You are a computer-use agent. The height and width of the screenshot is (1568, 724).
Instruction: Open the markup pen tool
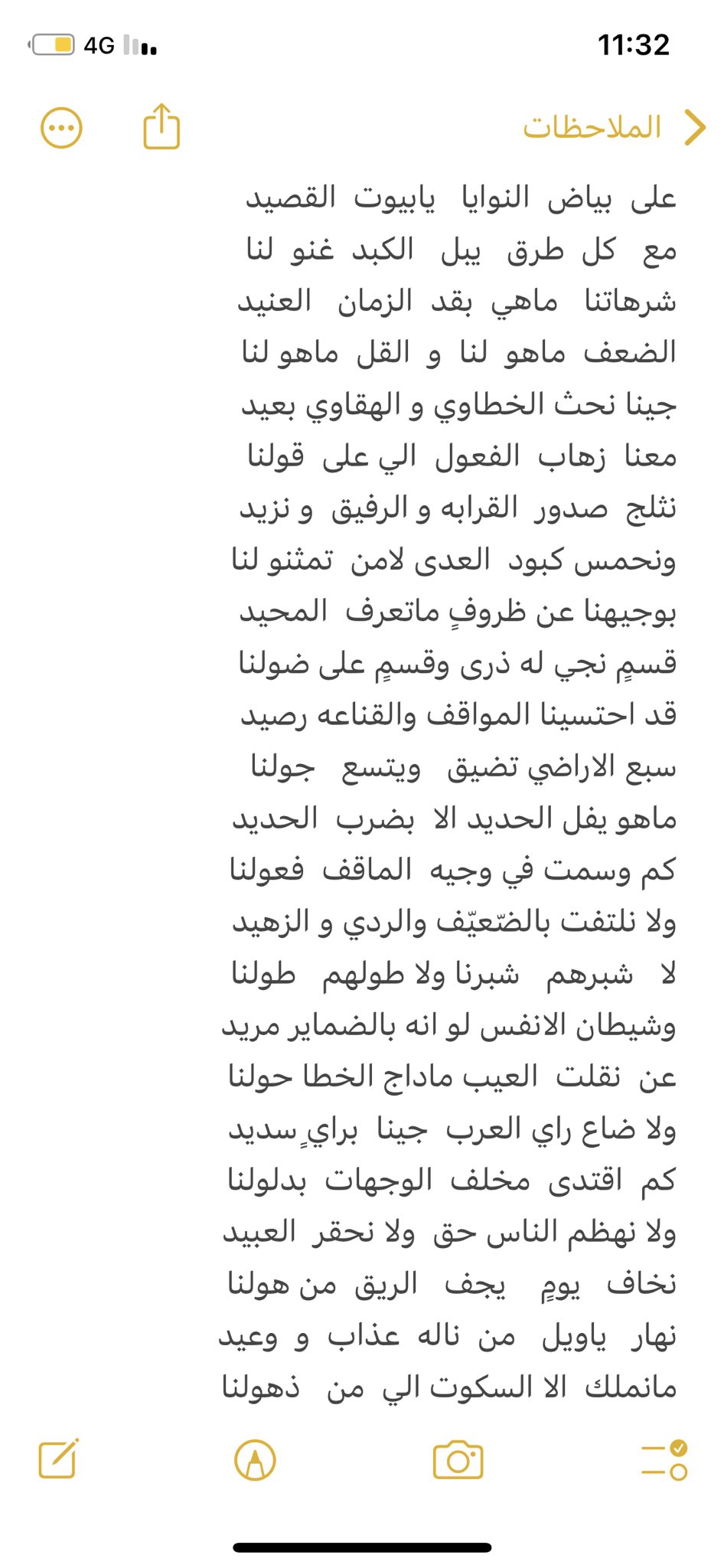[x=255, y=1460]
